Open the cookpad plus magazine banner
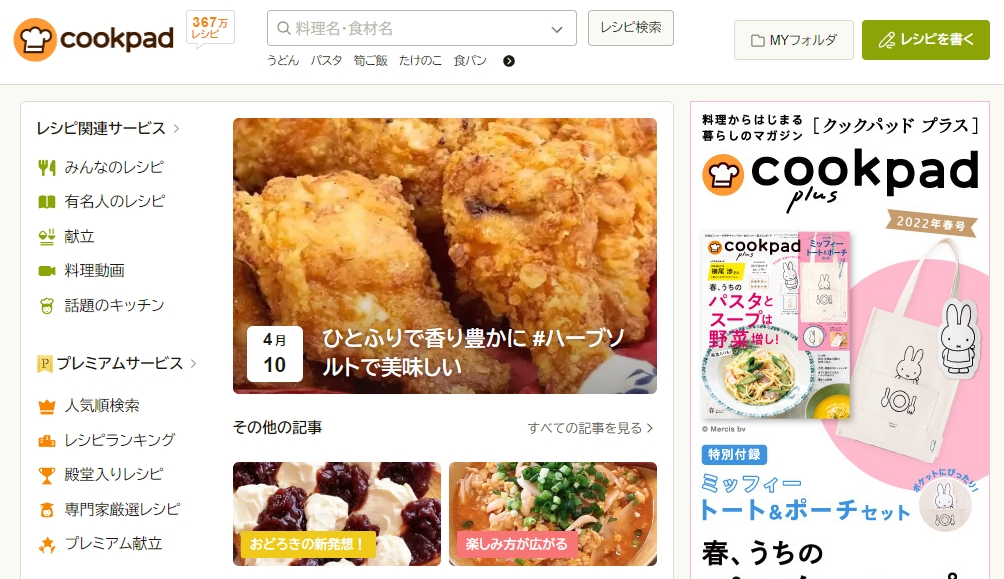The width and height of the screenshot is (1004, 579). click(840, 340)
